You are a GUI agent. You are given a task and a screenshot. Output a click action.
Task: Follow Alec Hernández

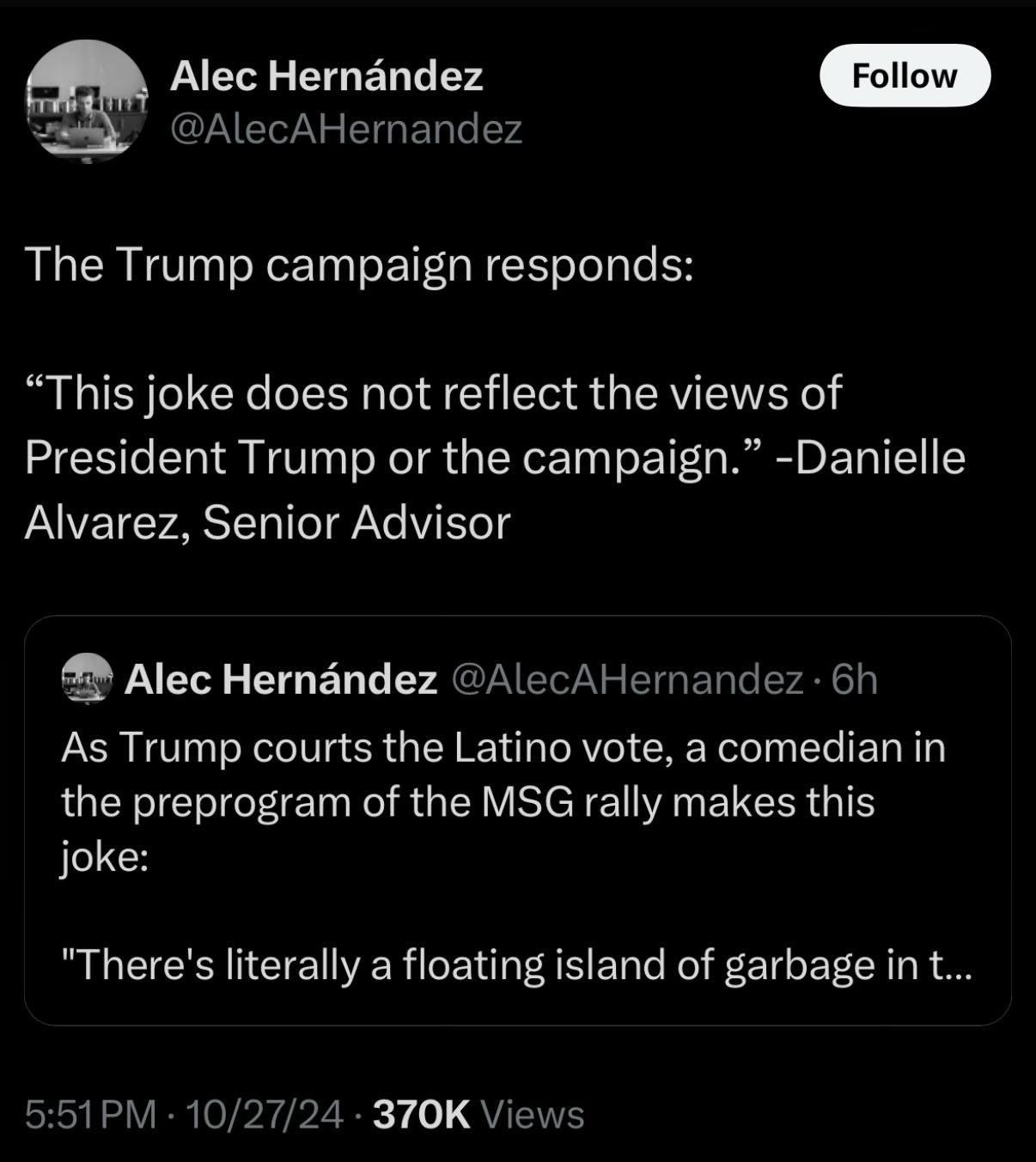click(904, 76)
